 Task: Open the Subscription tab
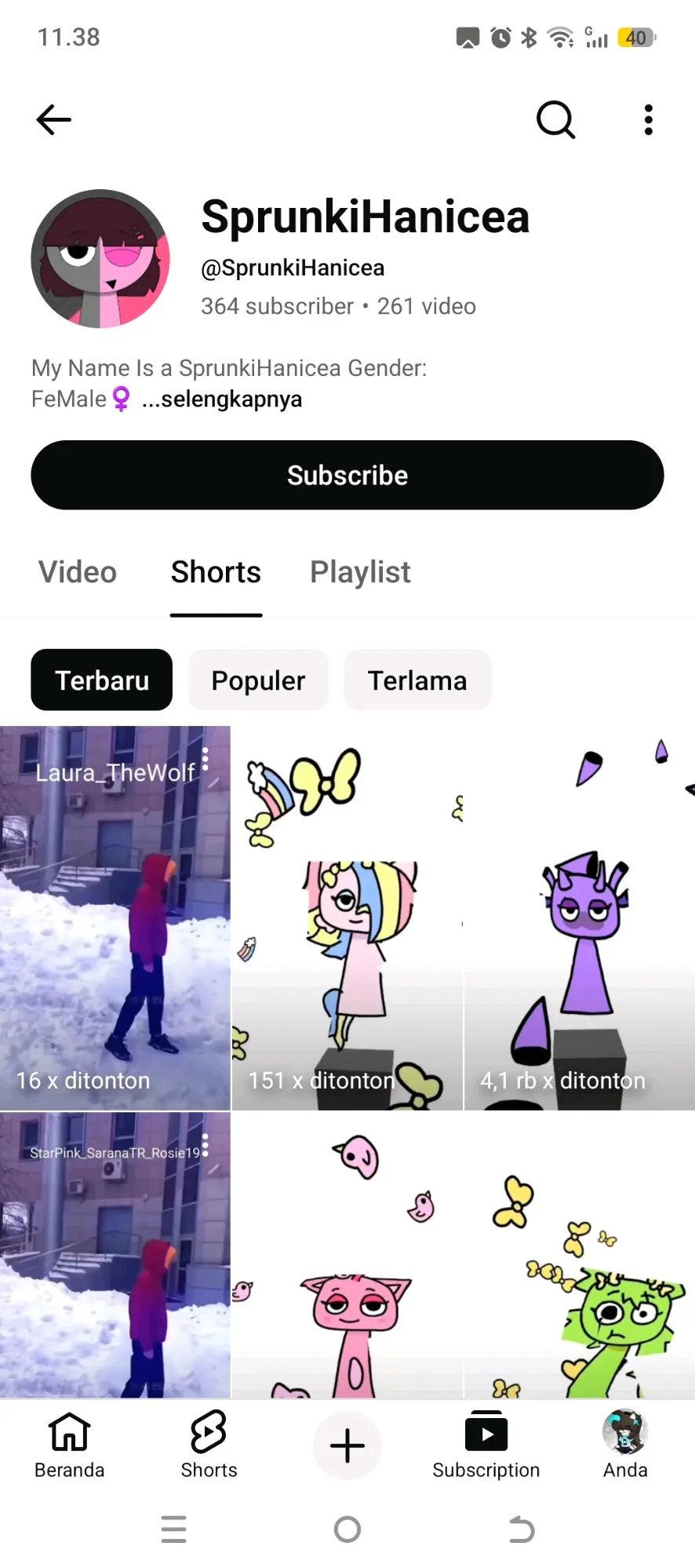[486, 1445]
